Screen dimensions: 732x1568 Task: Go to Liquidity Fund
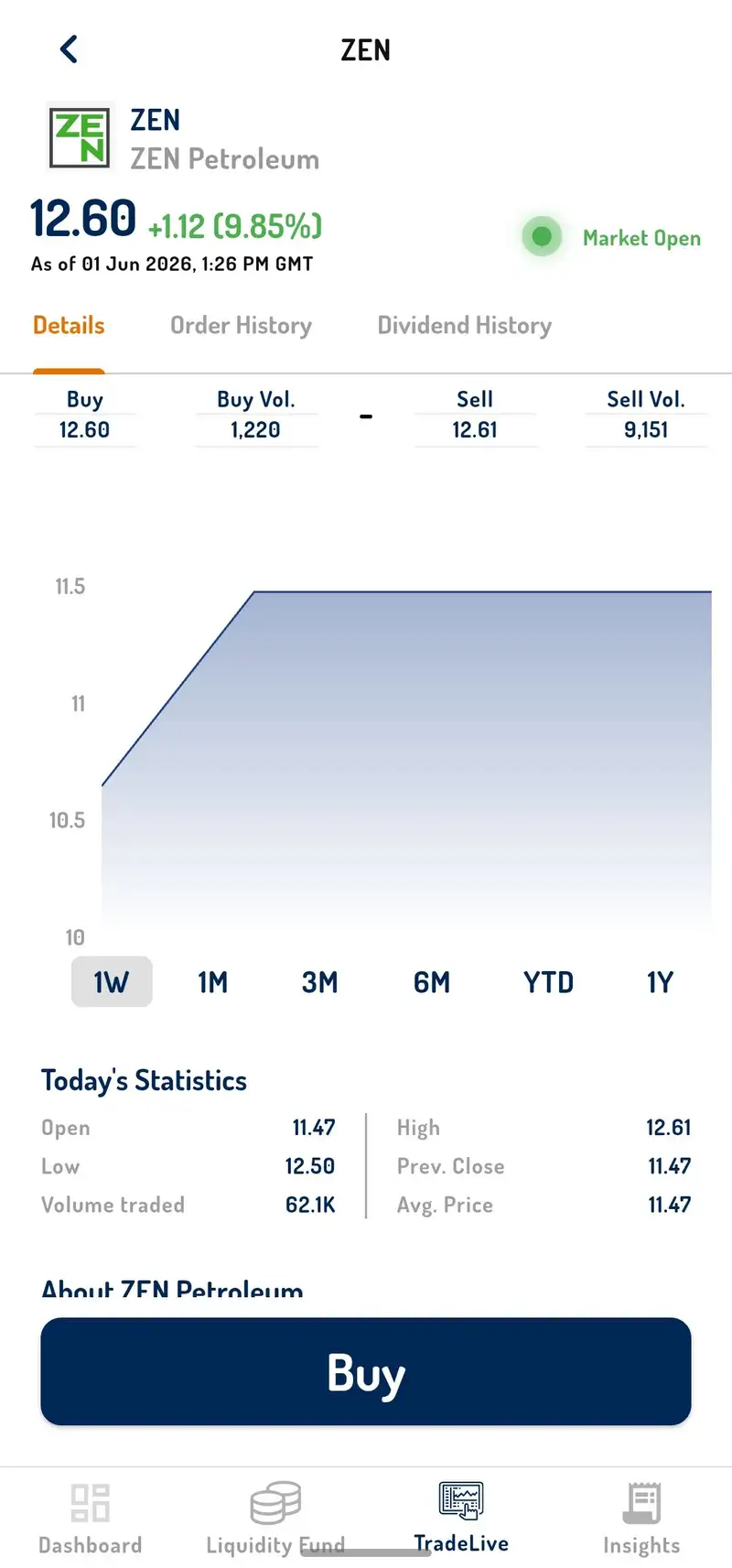tap(275, 1519)
